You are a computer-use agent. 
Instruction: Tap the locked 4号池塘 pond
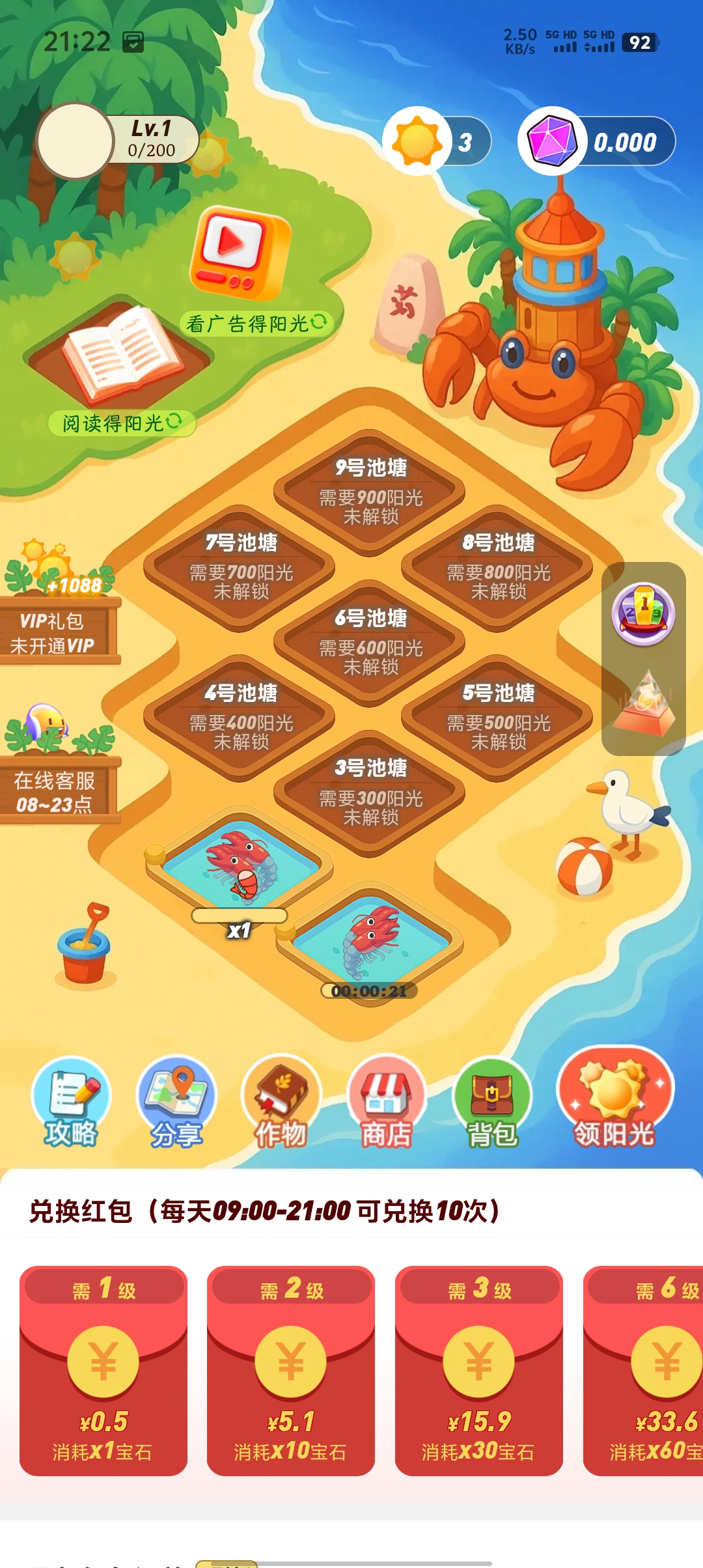coord(240,716)
